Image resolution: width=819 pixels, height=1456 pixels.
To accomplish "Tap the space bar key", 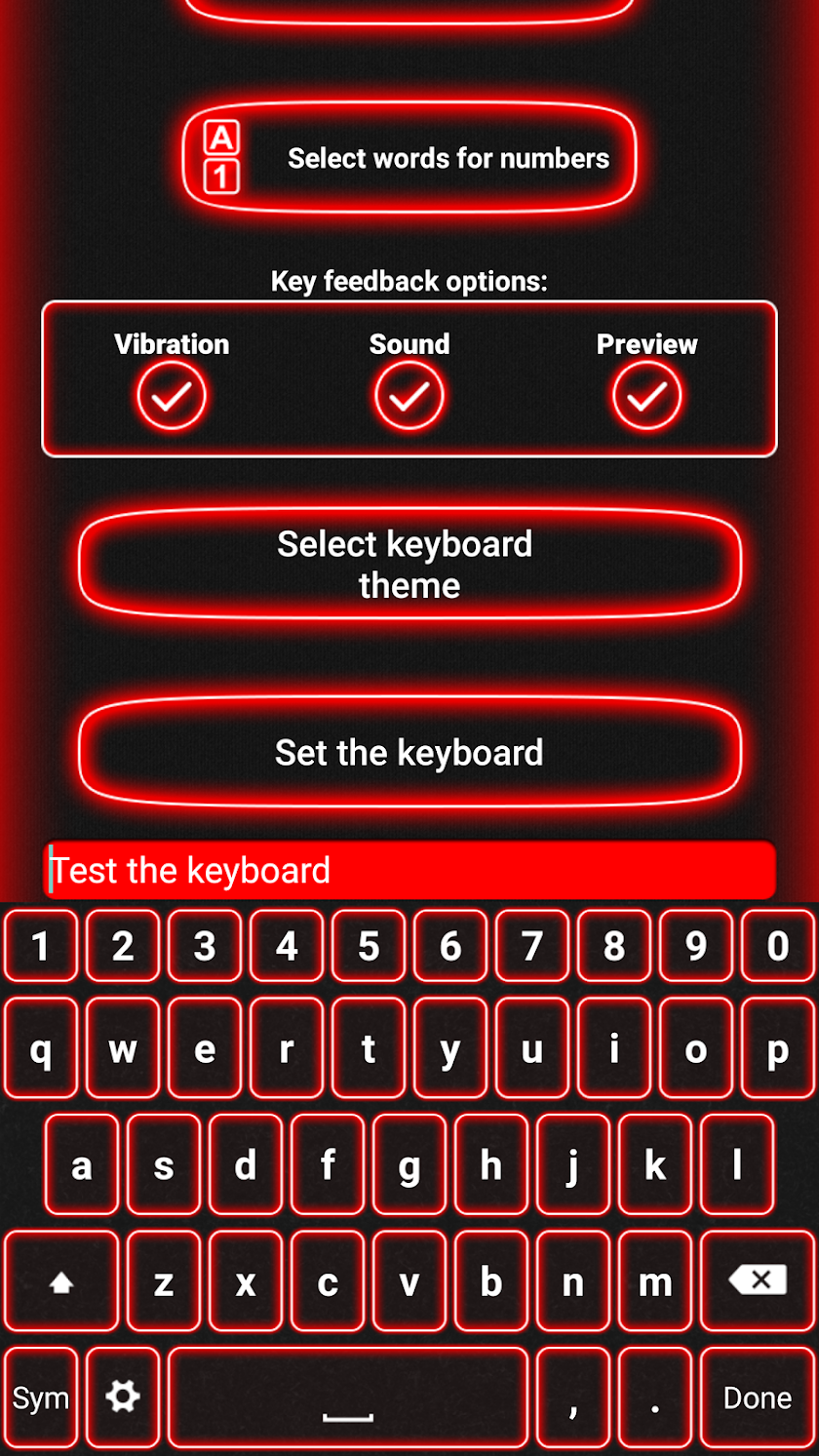I will pos(348,1397).
